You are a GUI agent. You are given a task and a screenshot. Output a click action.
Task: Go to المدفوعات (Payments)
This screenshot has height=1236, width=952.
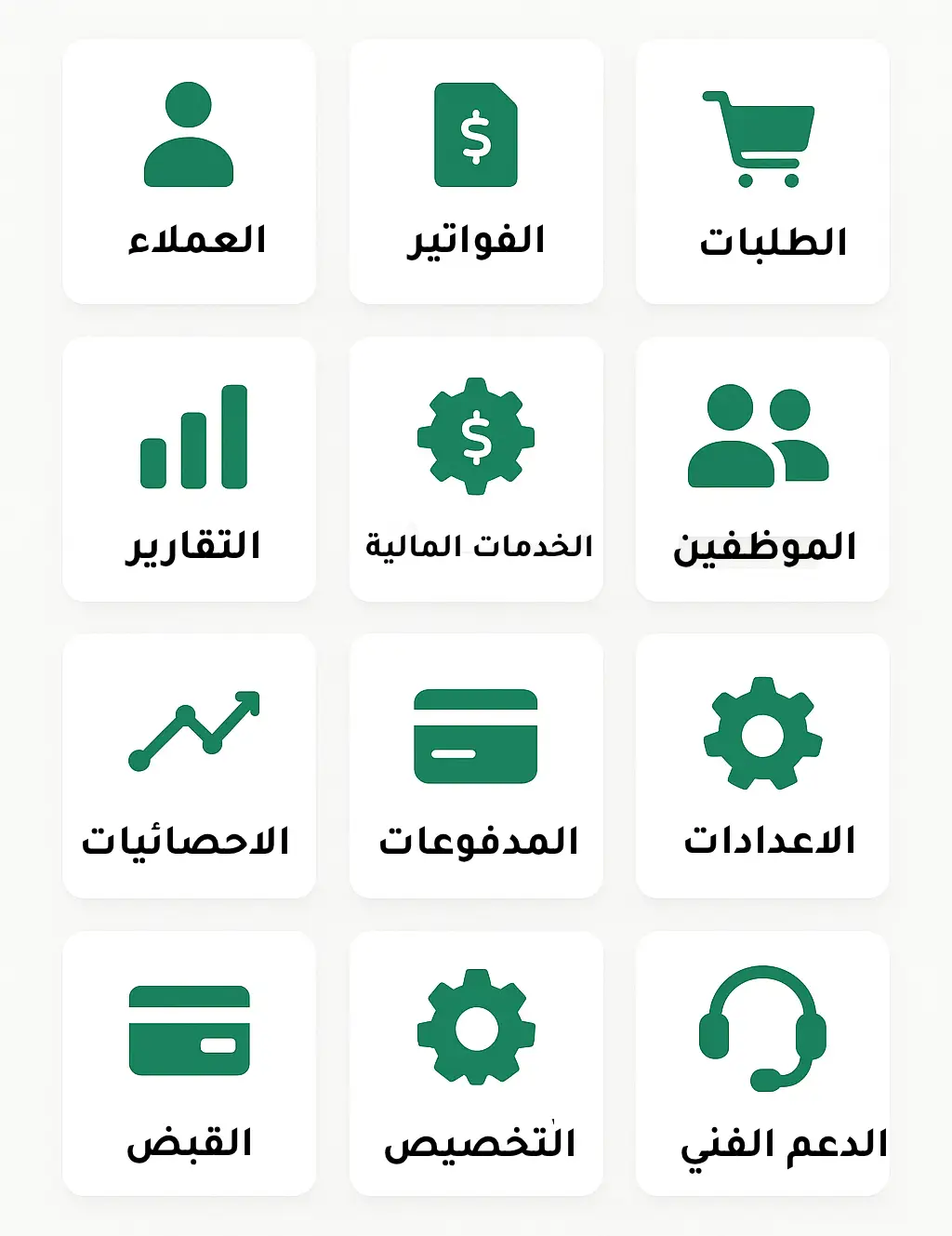476,766
